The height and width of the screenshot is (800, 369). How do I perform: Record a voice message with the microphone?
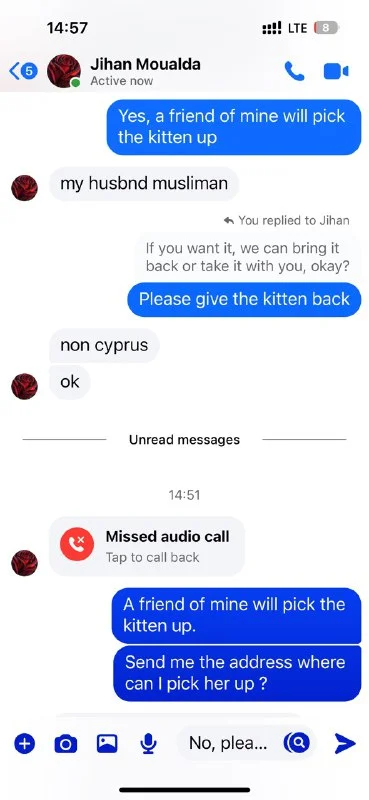[x=149, y=743]
